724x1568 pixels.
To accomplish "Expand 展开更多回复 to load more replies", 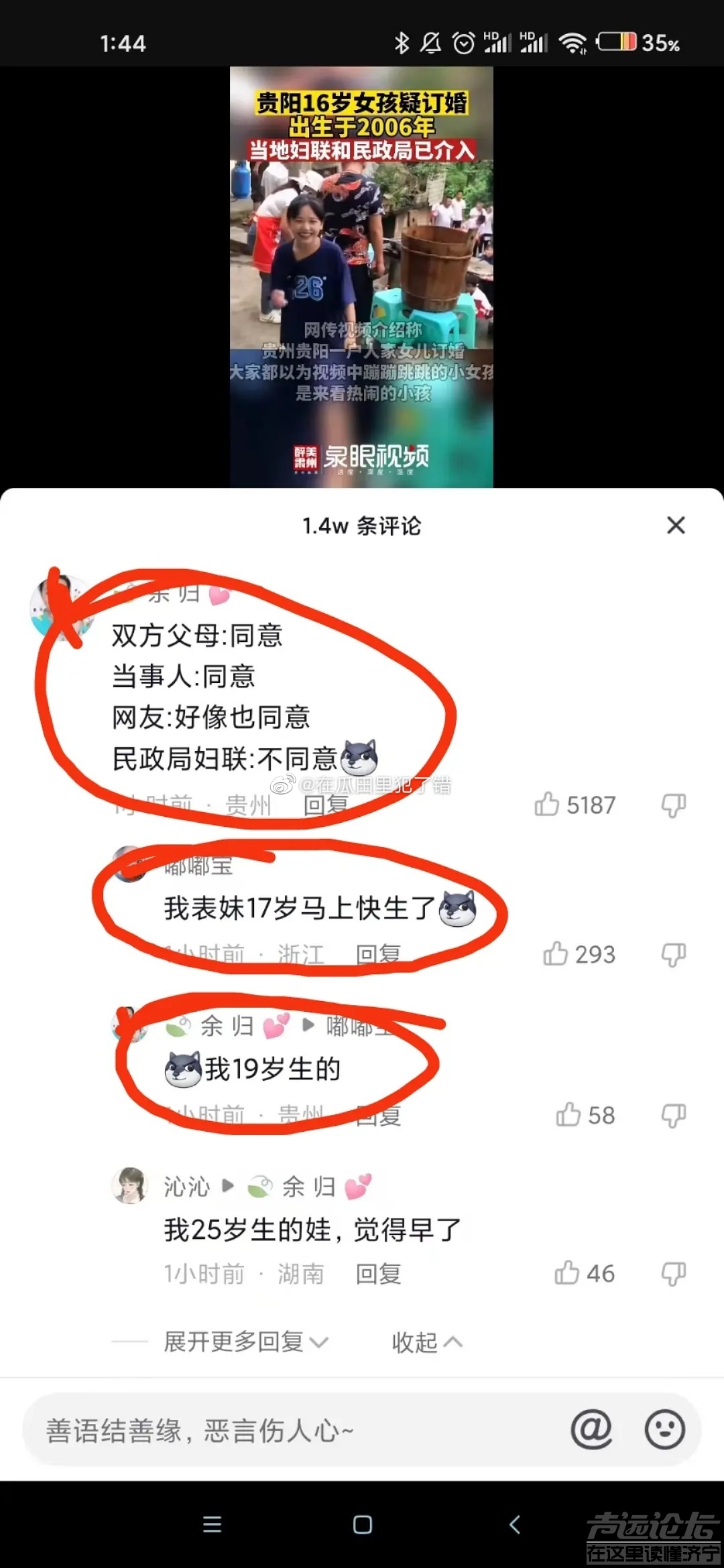I will click(245, 1342).
